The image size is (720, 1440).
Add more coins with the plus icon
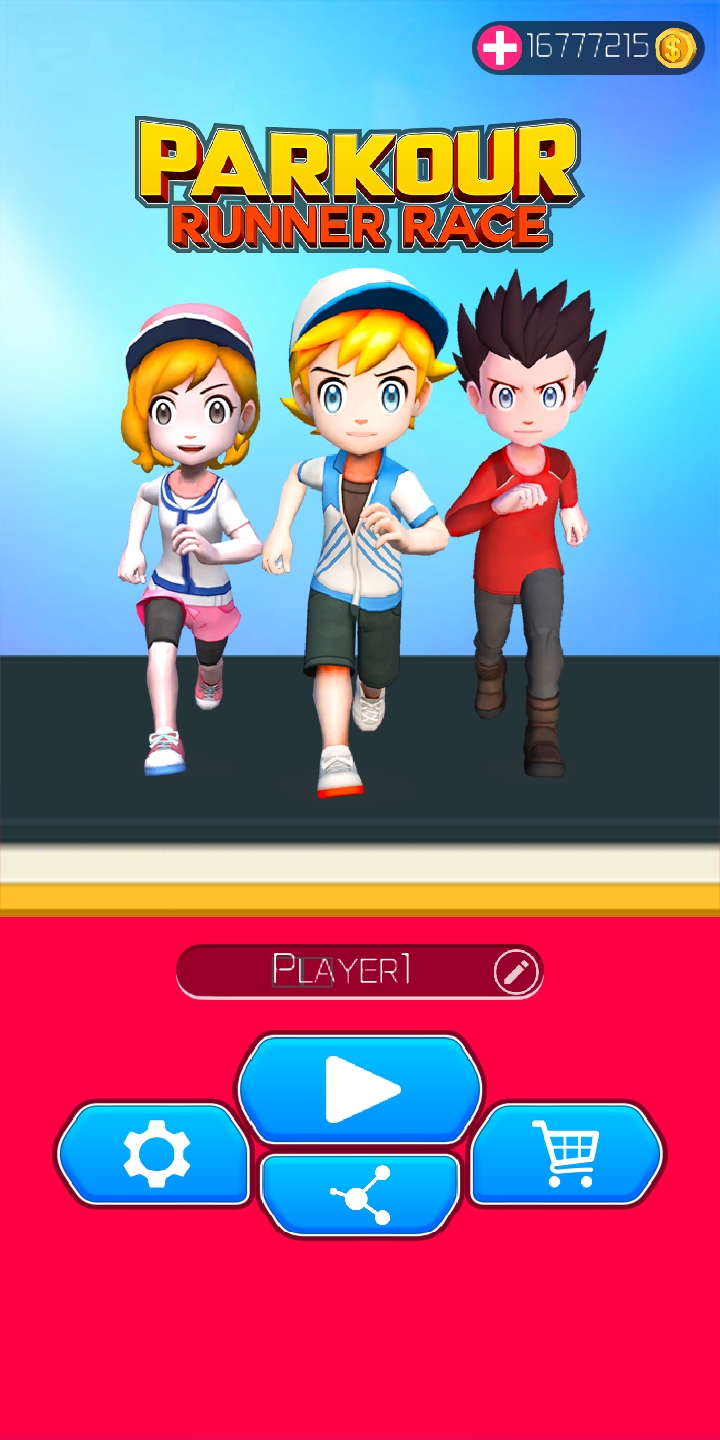coord(499,47)
